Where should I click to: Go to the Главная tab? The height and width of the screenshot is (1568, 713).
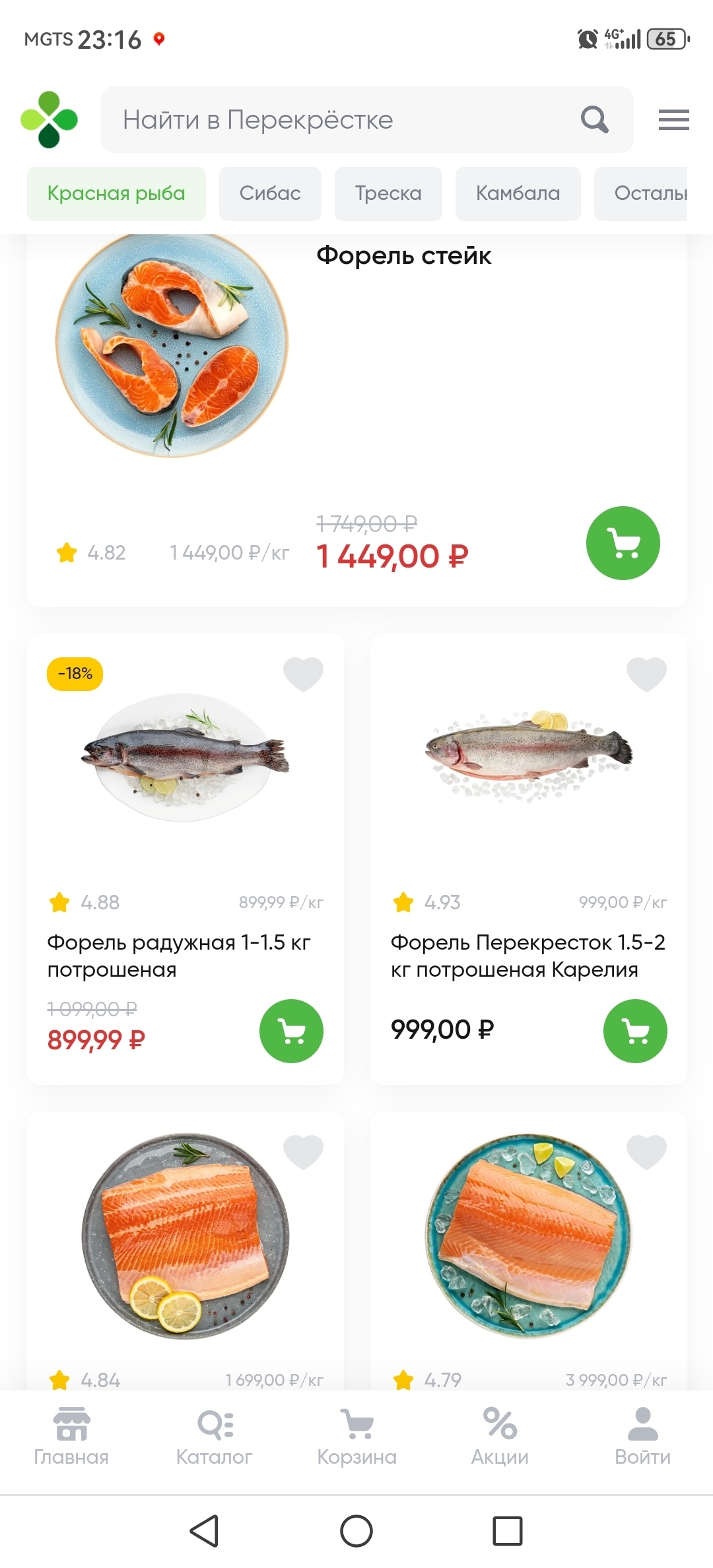(x=71, y=1437)
